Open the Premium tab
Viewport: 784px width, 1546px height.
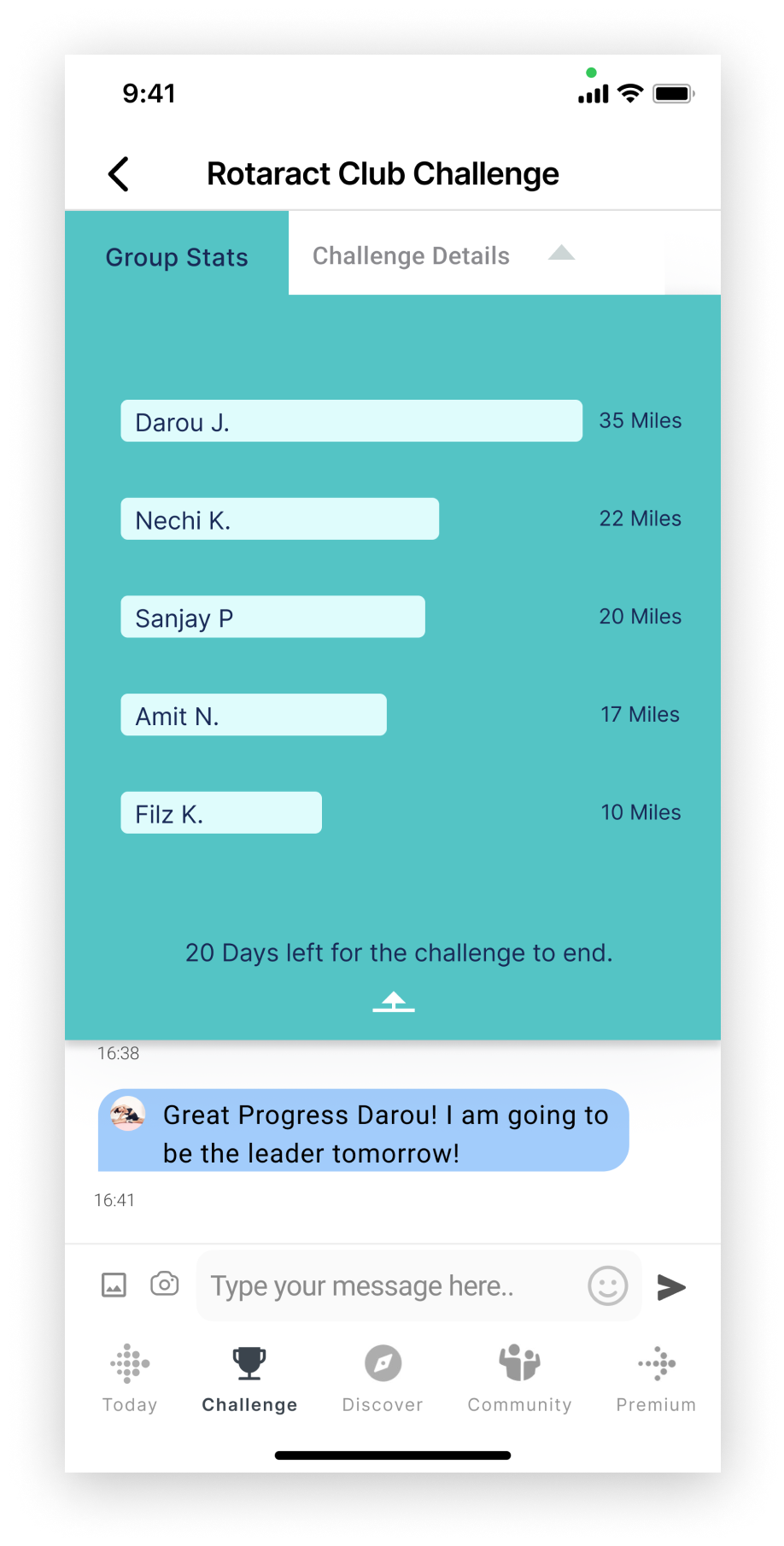[656, 1379]
